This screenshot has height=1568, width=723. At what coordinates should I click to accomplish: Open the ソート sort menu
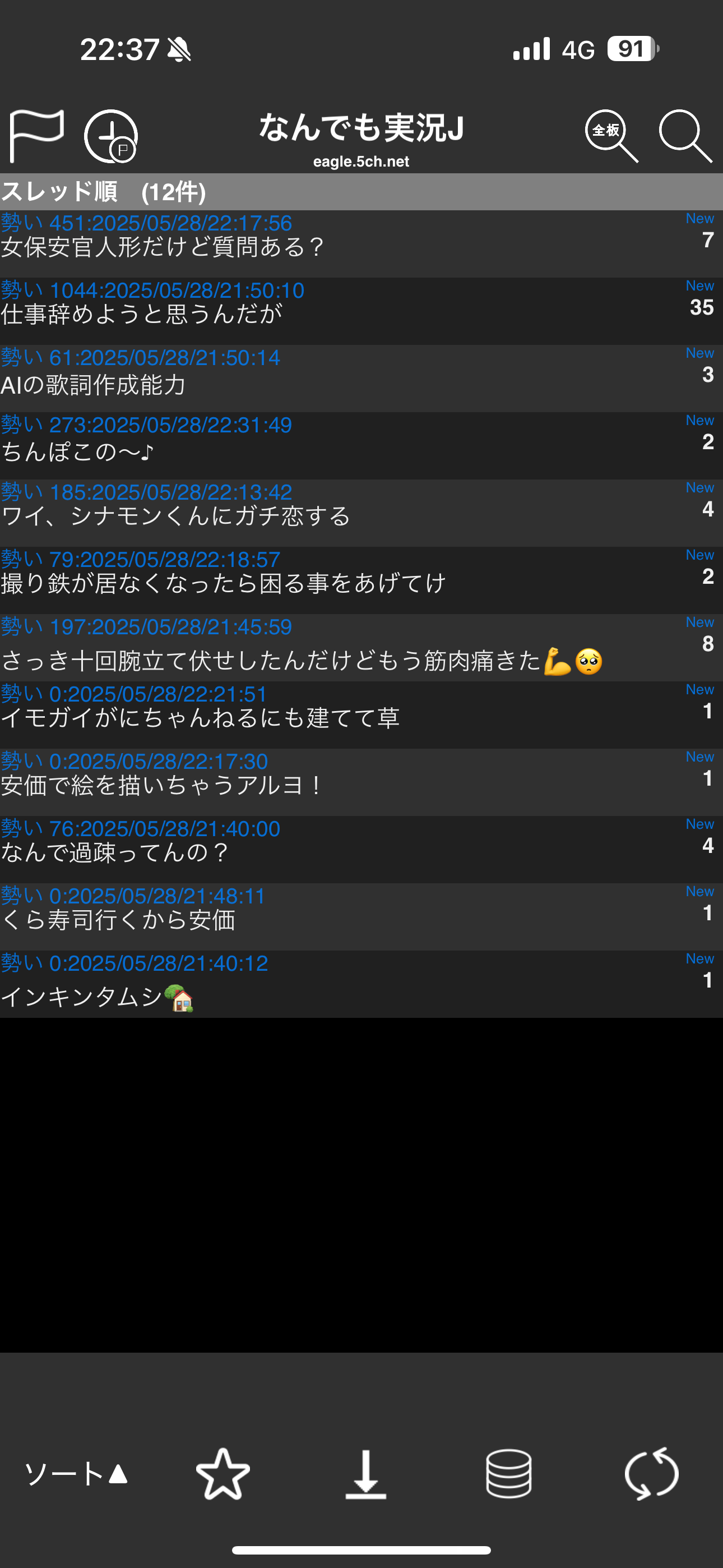pos(76,1474)
